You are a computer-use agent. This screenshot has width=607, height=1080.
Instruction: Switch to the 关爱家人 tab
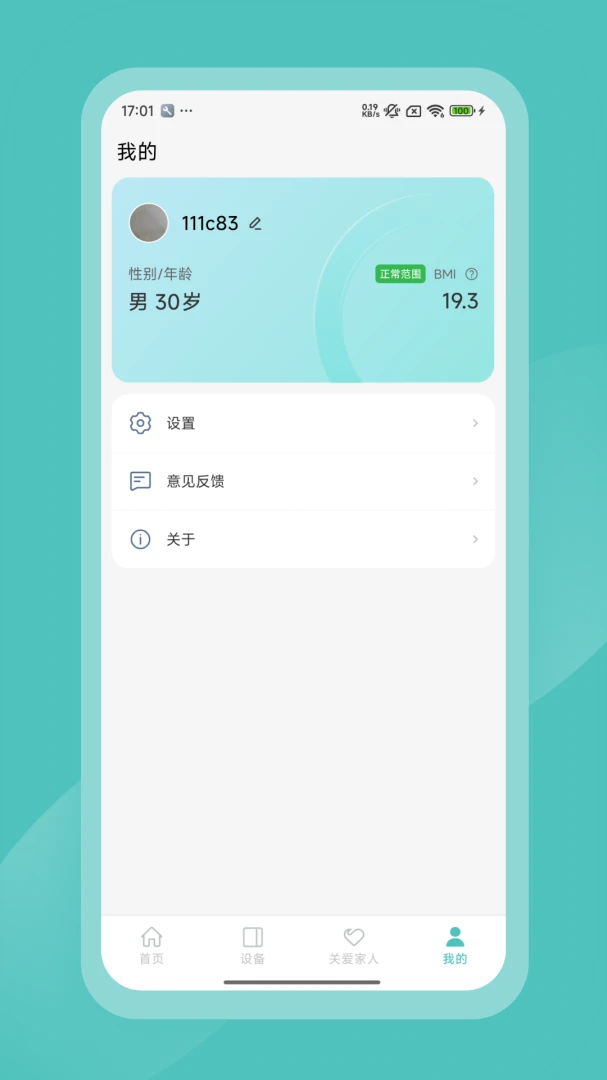(353, 945)
